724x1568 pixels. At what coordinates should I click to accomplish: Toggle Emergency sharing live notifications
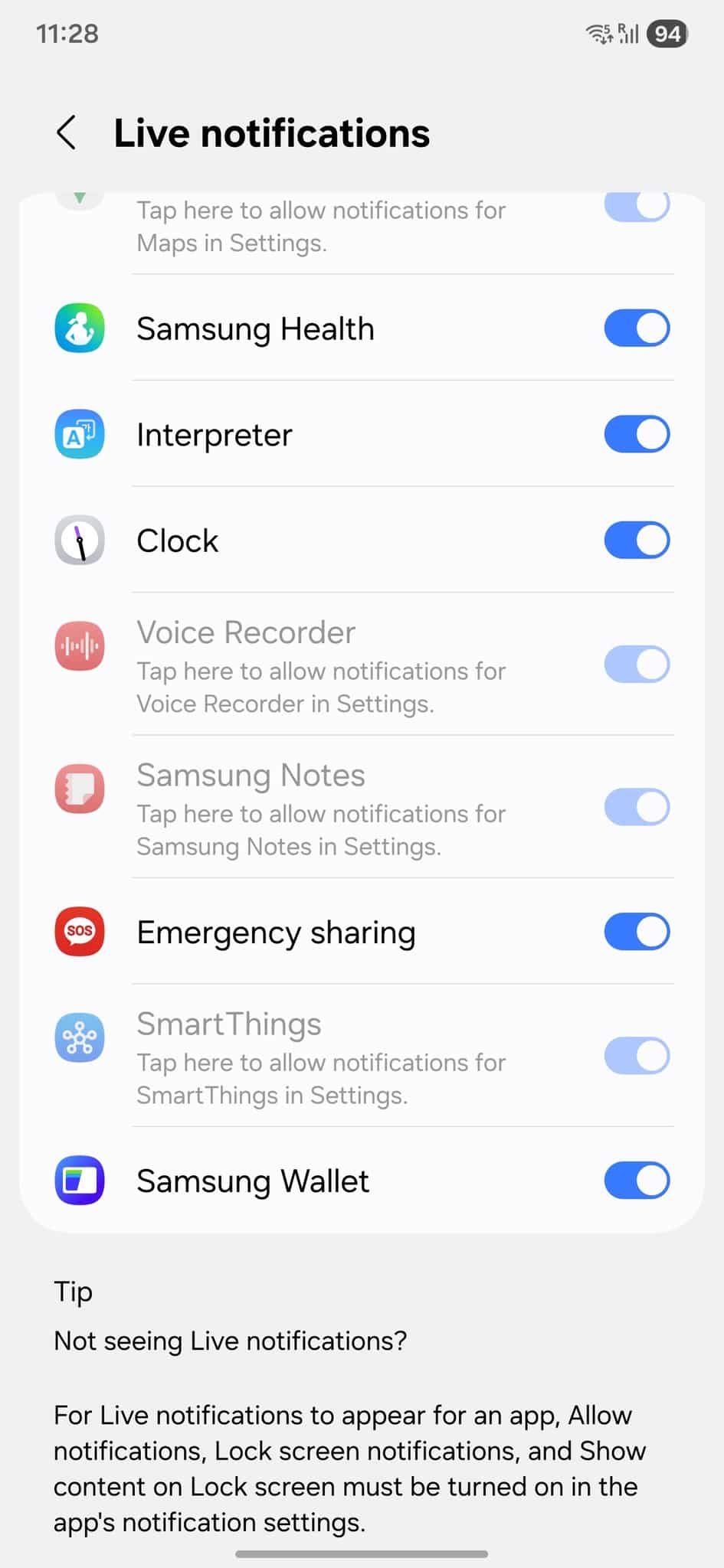[x=636, y=932]
